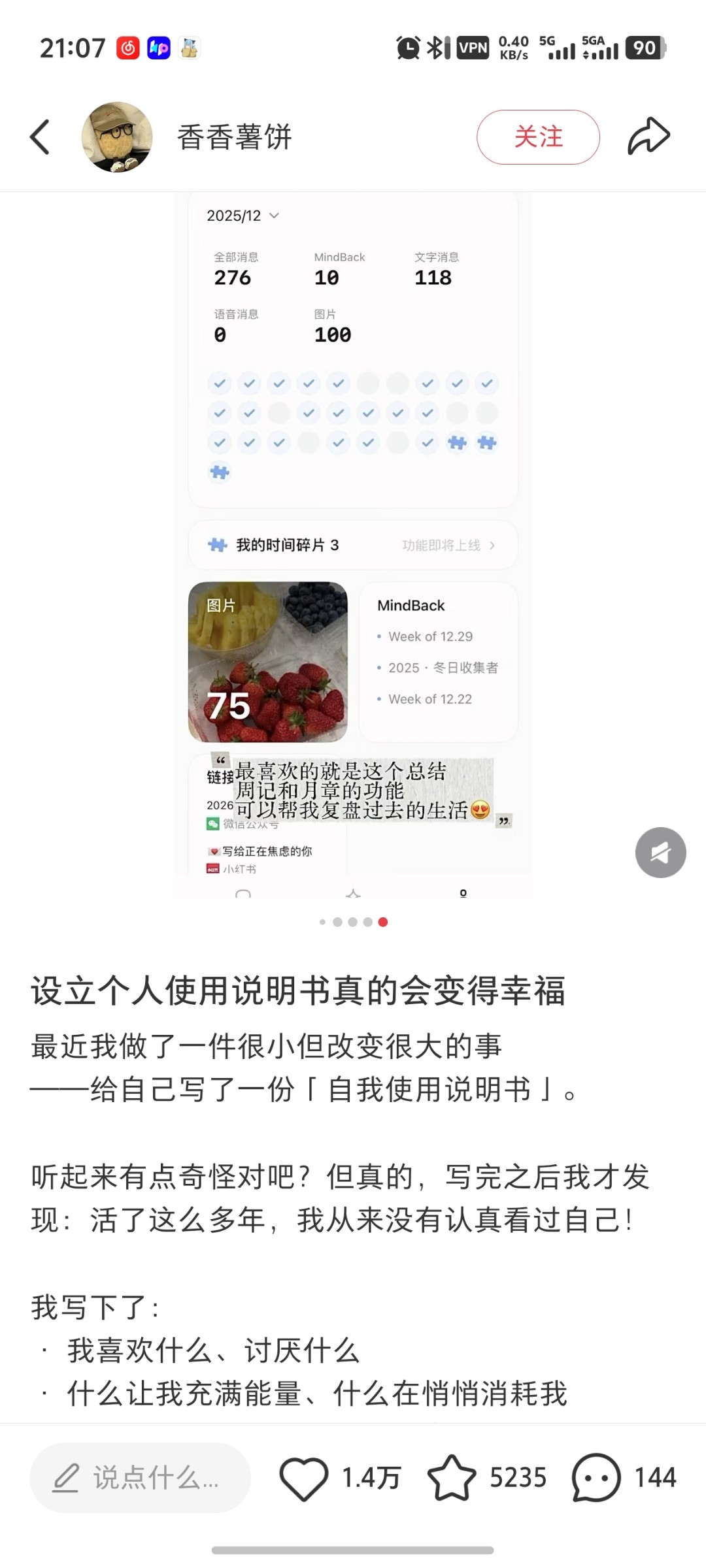This screenshot has height=1568, width=706.
Task: Like the post with the heart icon
Action: pos(304,1478)
